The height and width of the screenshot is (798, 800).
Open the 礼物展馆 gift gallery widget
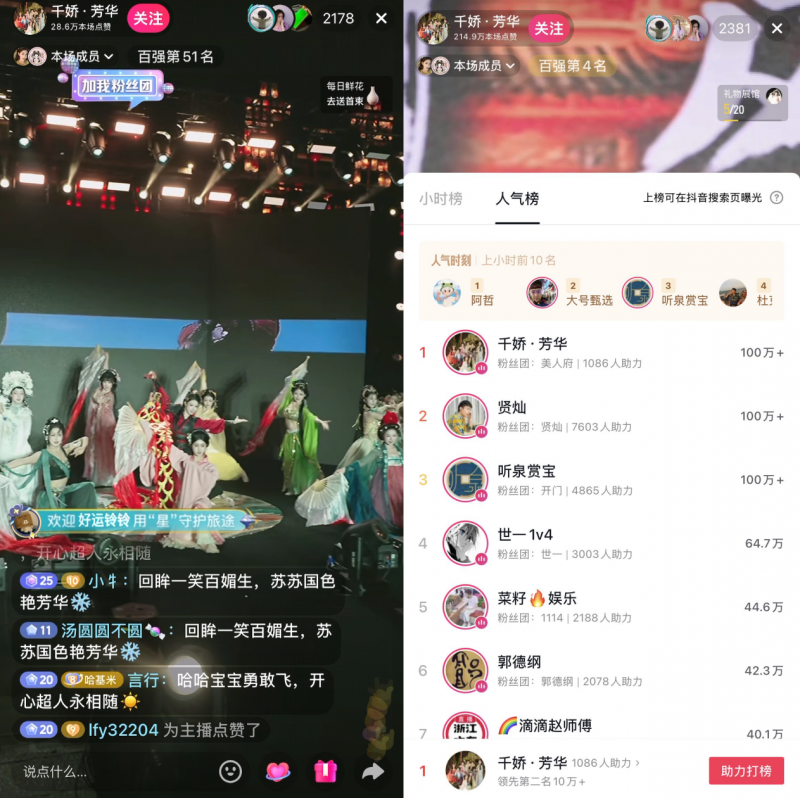click(x=753, y=102)
